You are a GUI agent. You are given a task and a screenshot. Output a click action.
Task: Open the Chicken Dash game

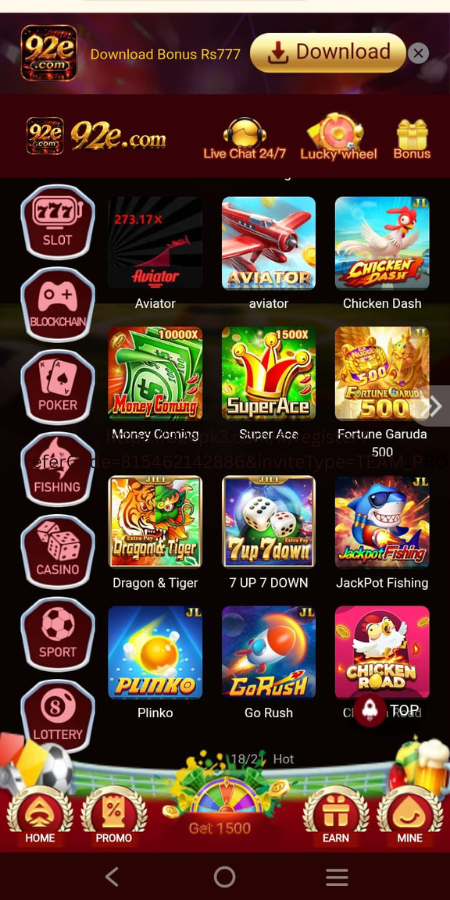click(x=382, y=253)
